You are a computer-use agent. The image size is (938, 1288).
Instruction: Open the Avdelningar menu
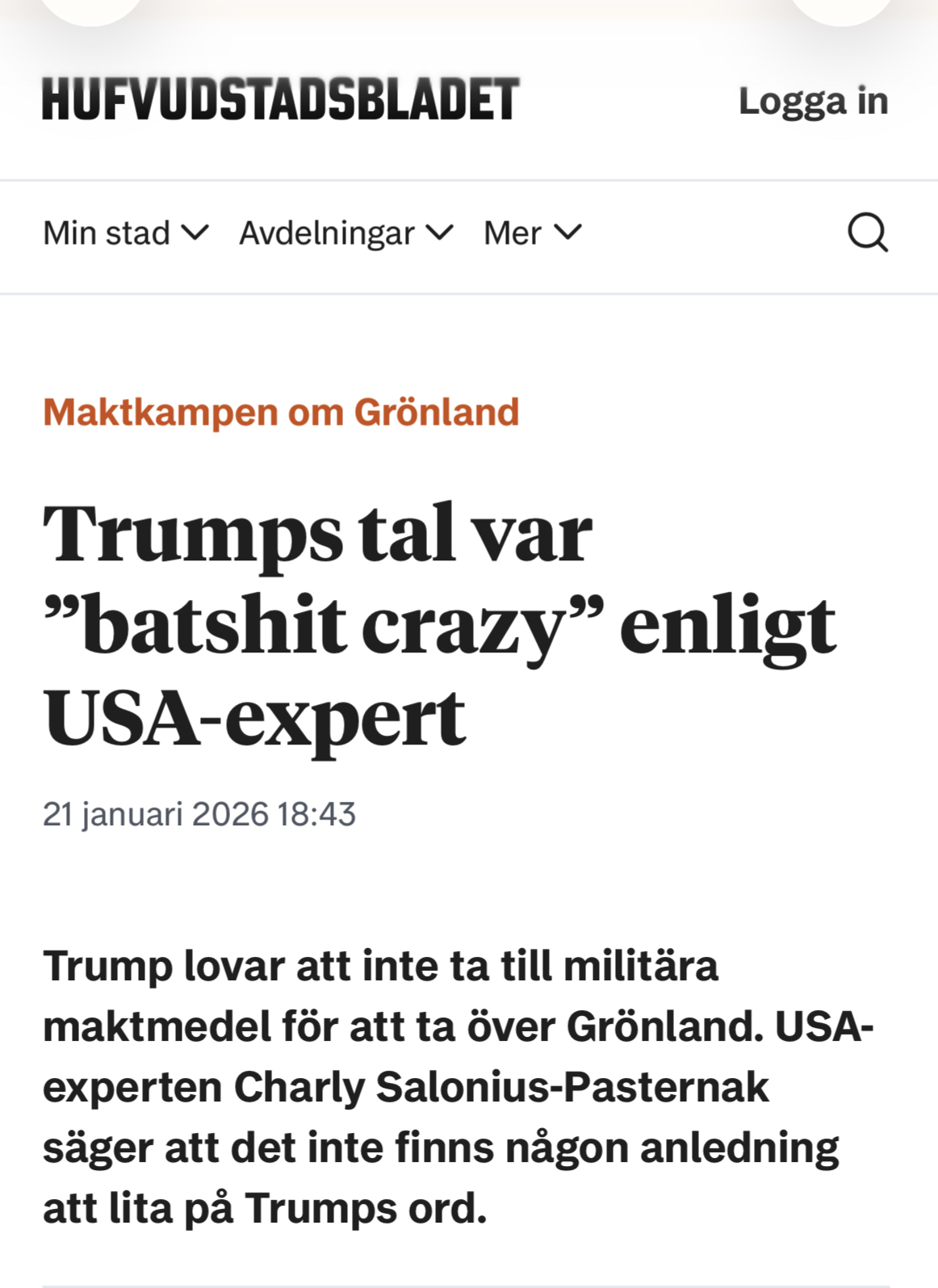tap(345, 233)
